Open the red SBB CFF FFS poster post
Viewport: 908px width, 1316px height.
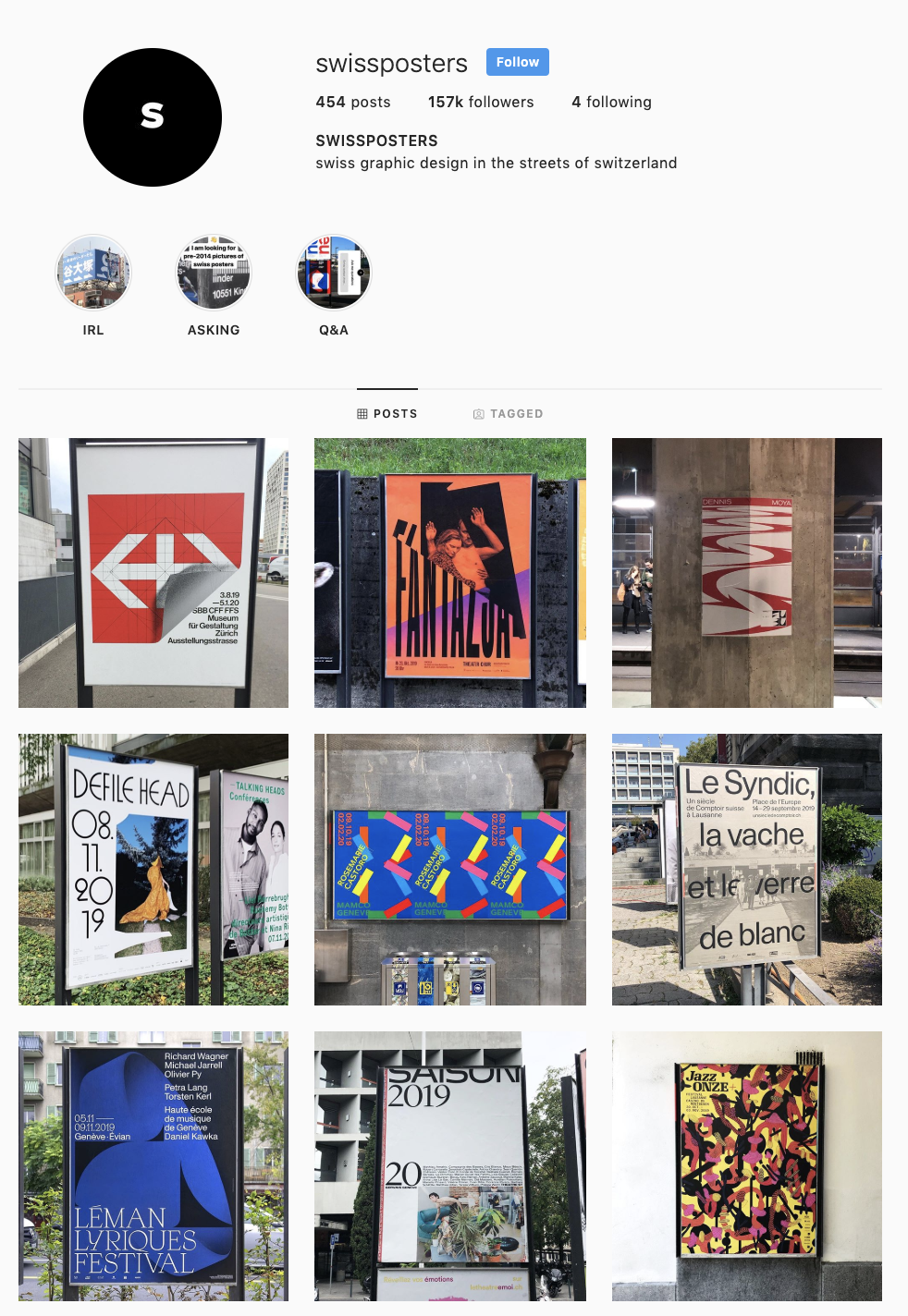click(x=153, y=573)
